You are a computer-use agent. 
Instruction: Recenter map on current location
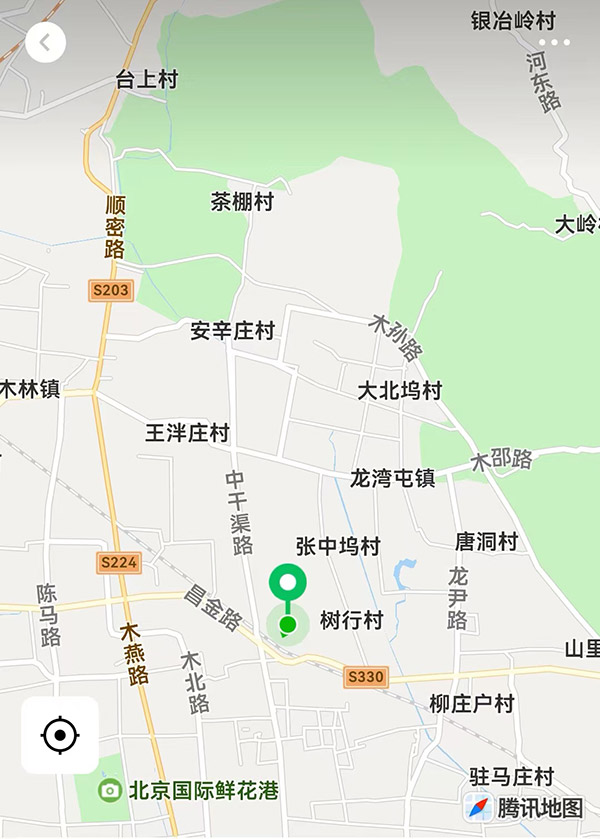(60, 736)
